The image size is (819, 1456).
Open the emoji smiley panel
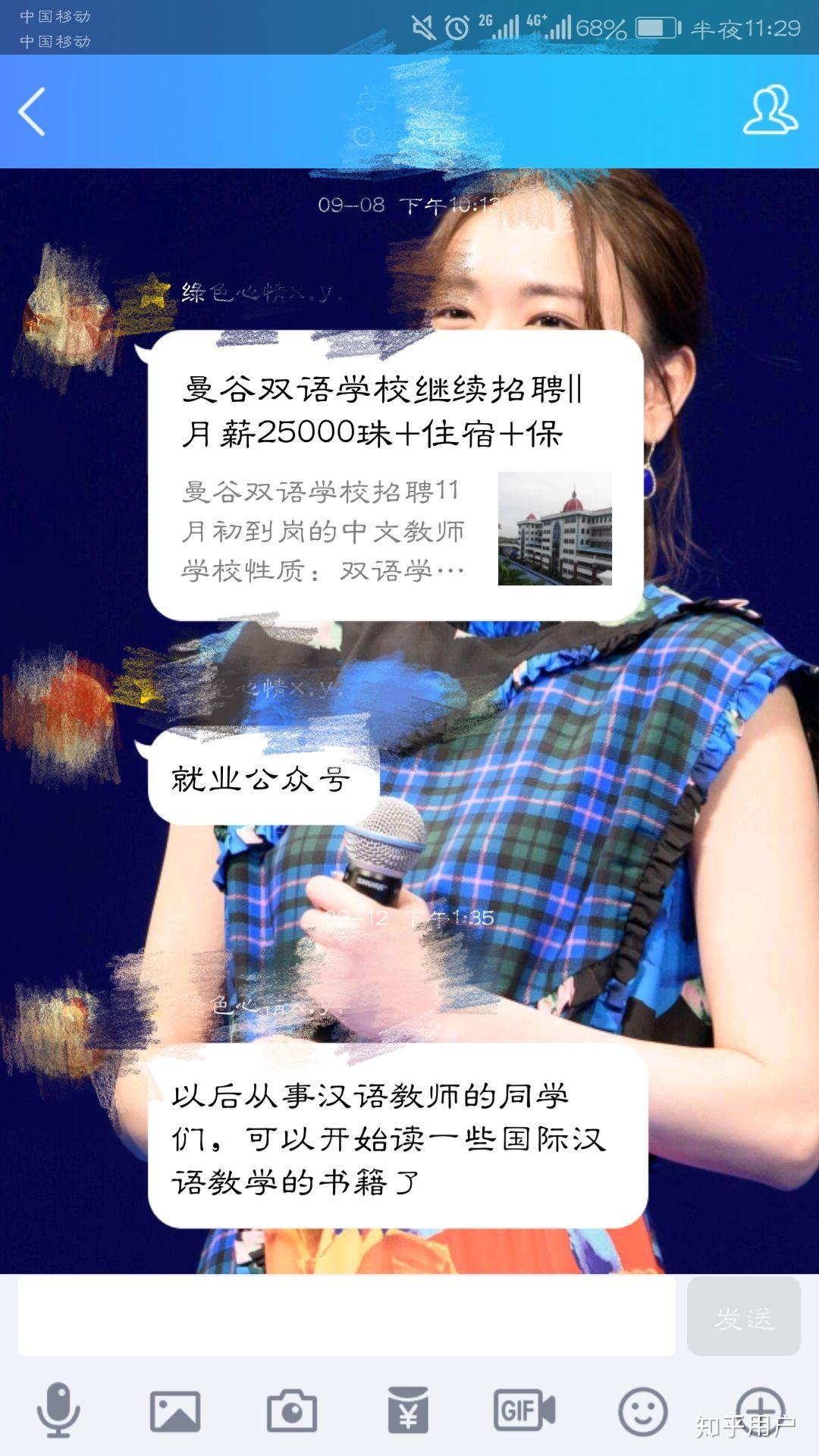[x=642, y=1411]
